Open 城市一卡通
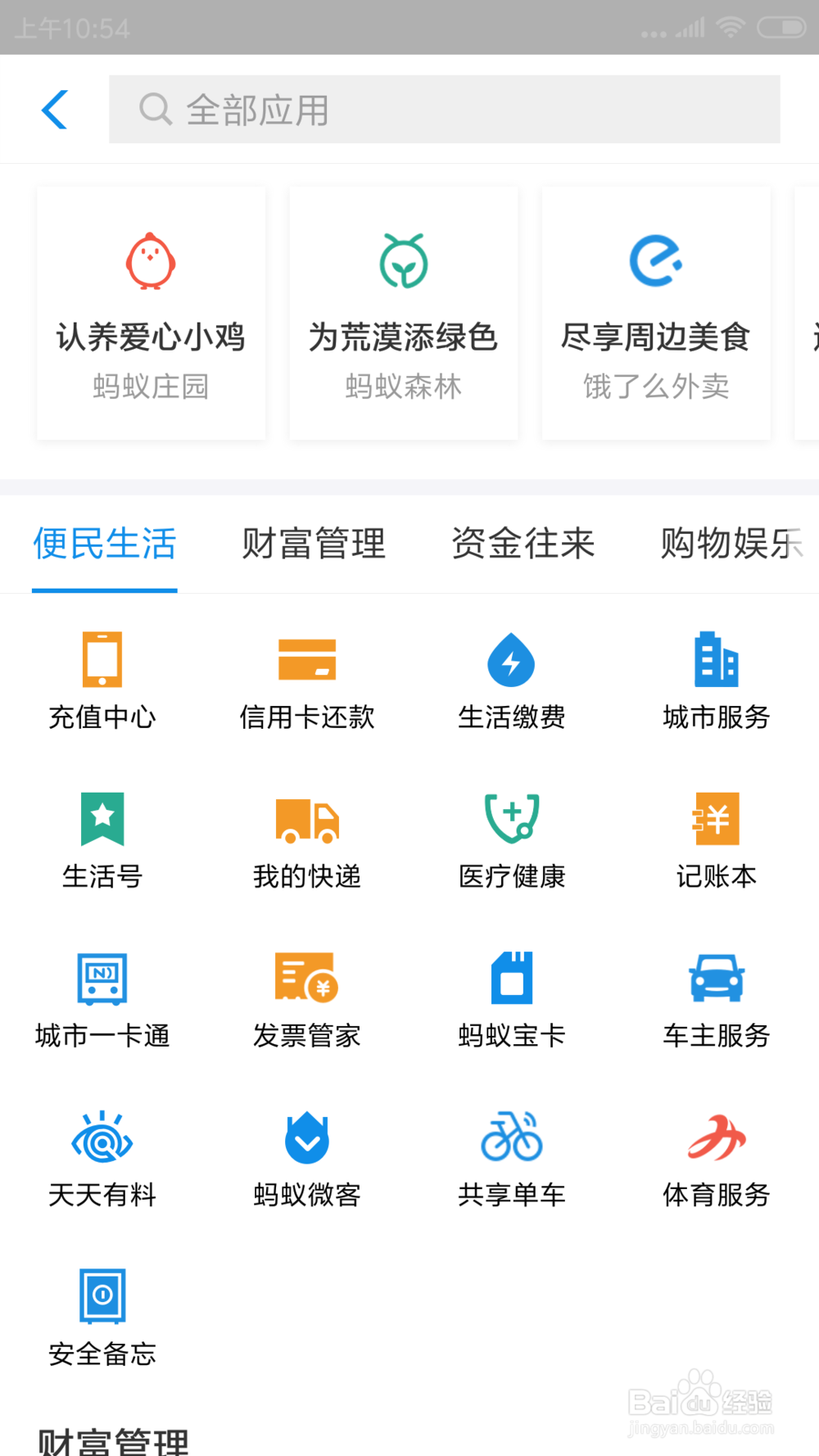Screen dimensions: 819x1456 (102, 1000)
